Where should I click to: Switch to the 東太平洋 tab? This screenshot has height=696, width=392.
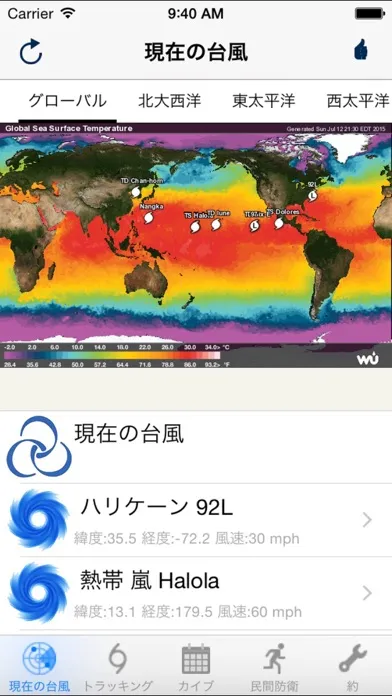(x=264, y=101)
